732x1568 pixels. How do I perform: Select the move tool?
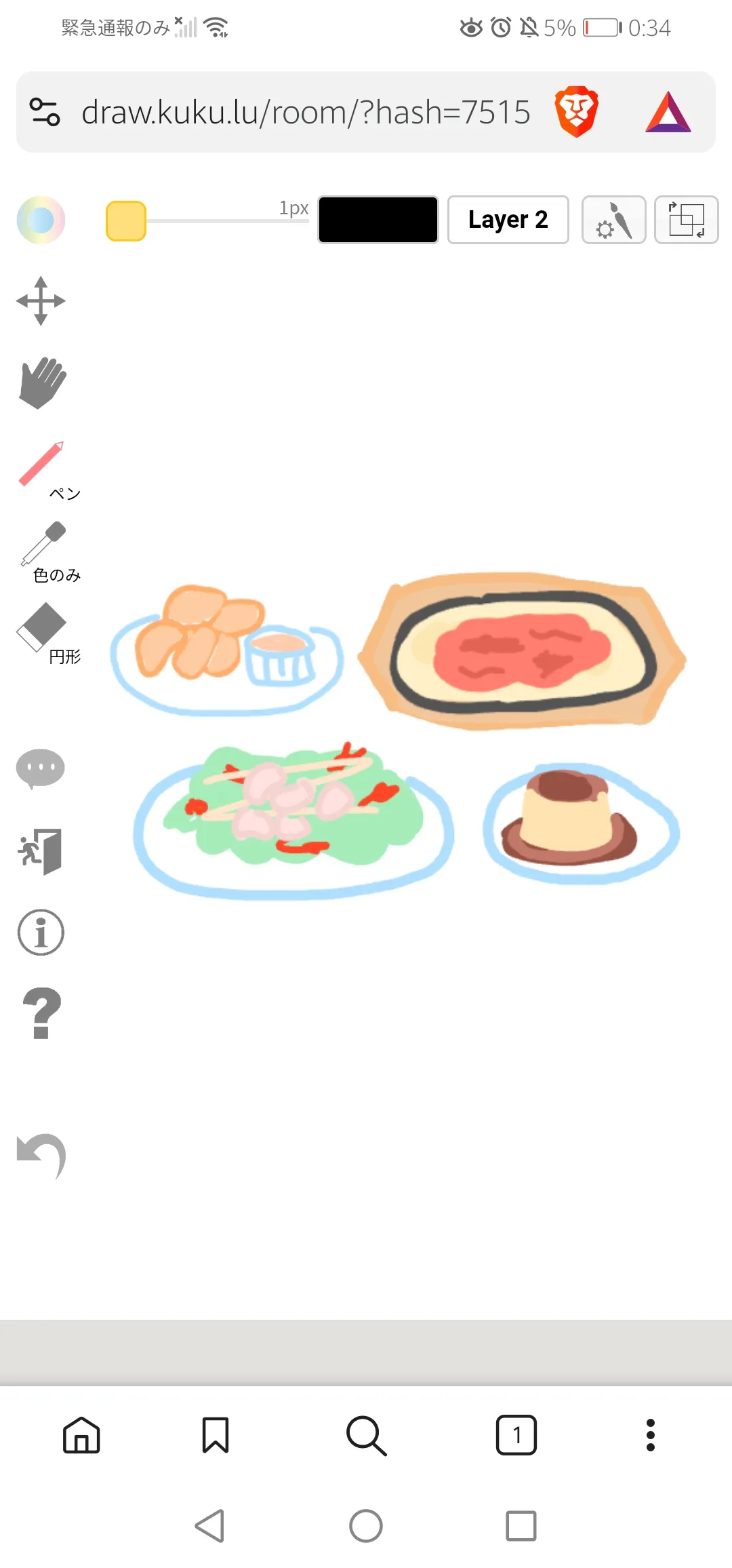(x=41, y=300)
